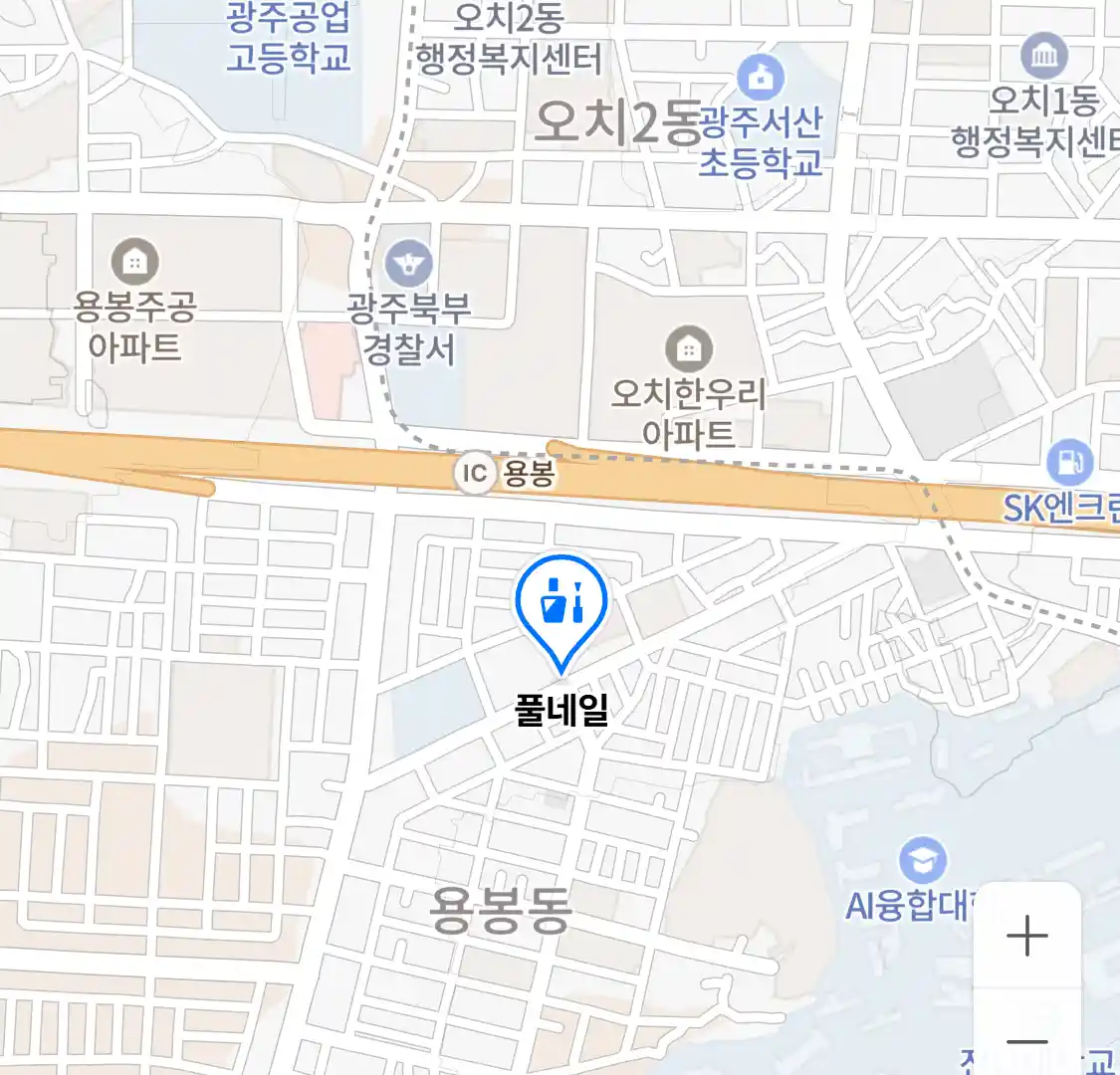
Task: Open the AI융합대학 university marker
Action: (x=922, y=861)
